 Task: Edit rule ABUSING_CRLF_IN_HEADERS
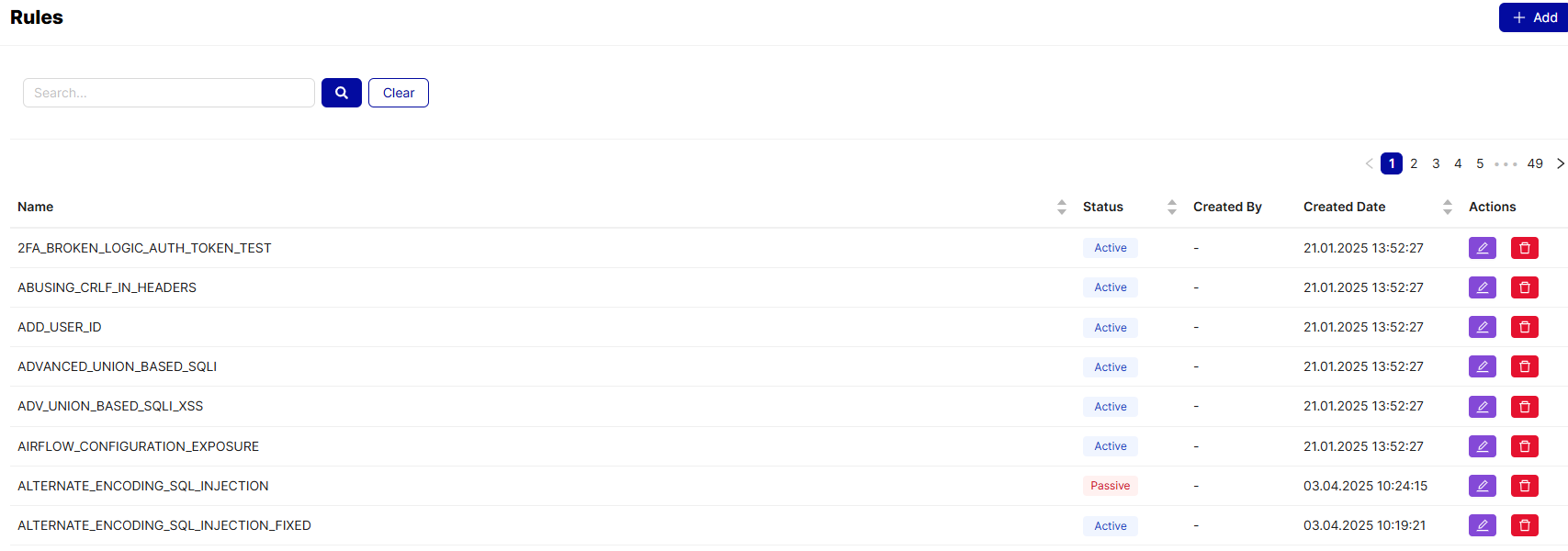tap(1483, 287)
